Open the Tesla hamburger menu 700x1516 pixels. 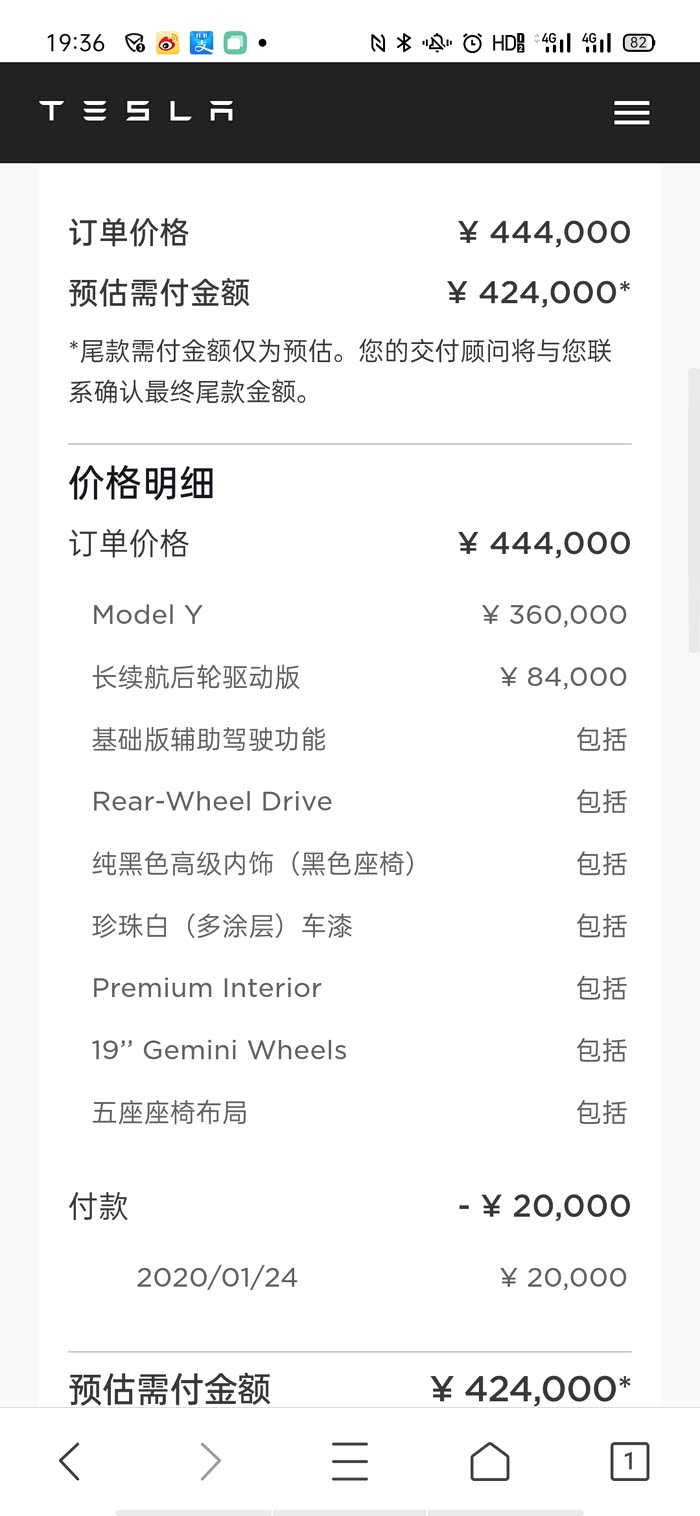(x=631, y=113)
